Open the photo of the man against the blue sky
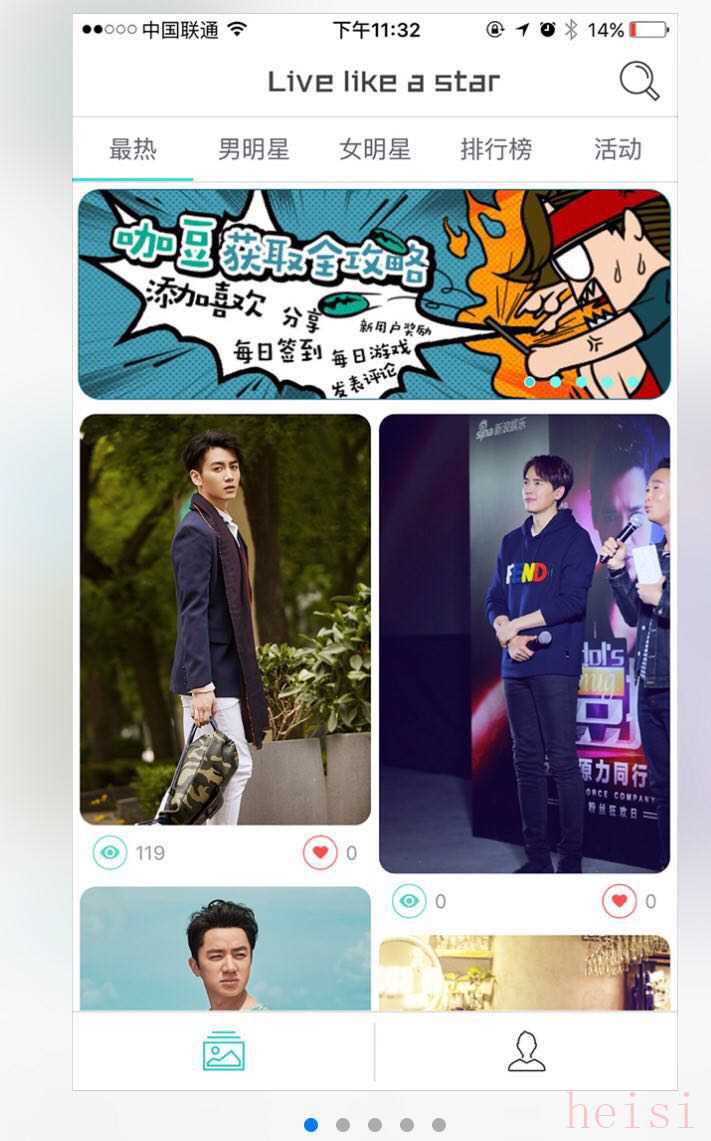Image resolution: width=711 pixels, height=1141 pixels. (225, 948)
